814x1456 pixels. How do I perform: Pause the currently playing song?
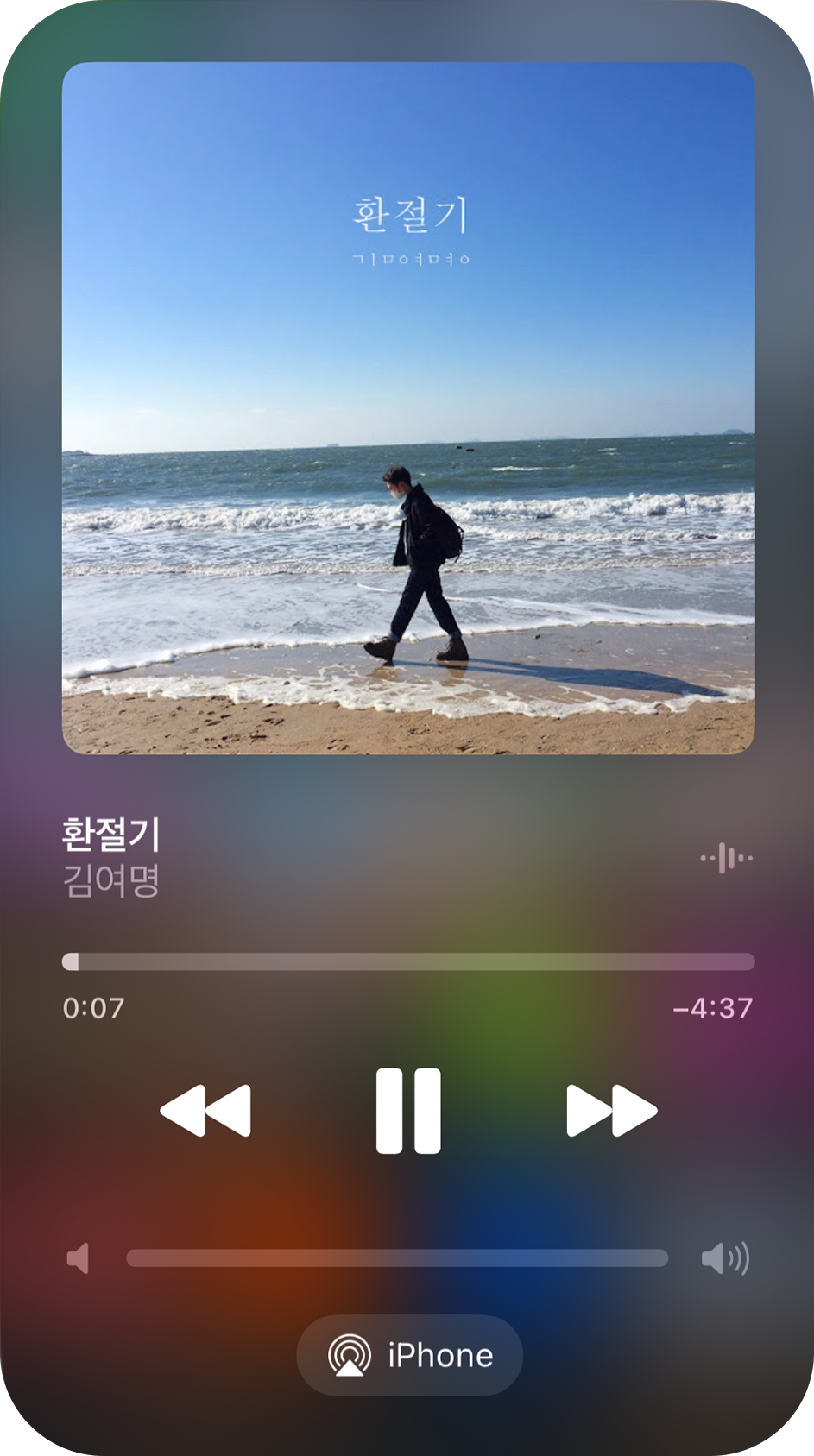(408, 1111)
